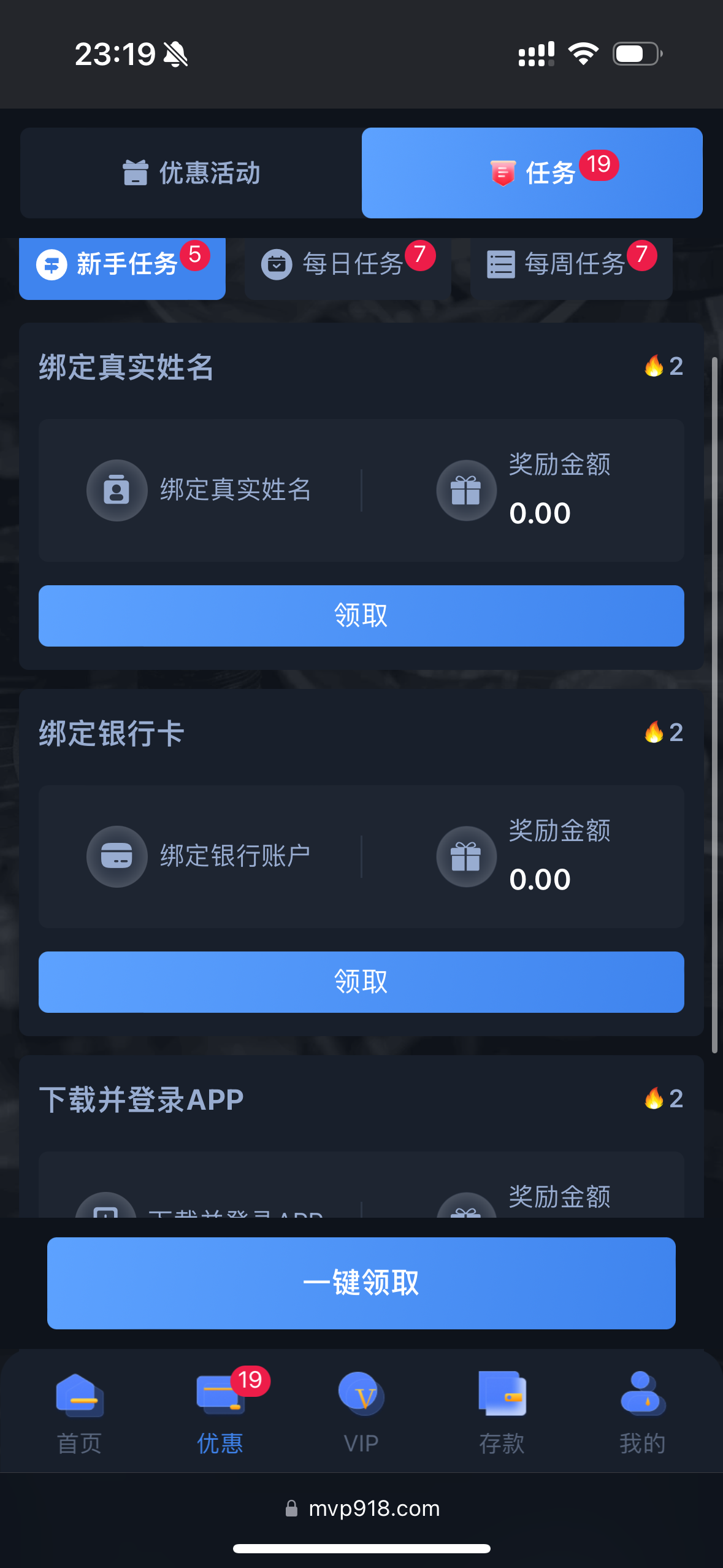Image resolution: width=723 pixels, height=1568 pixels.
Task: Open the 优惠 bottom tab
Action: 220,1412
